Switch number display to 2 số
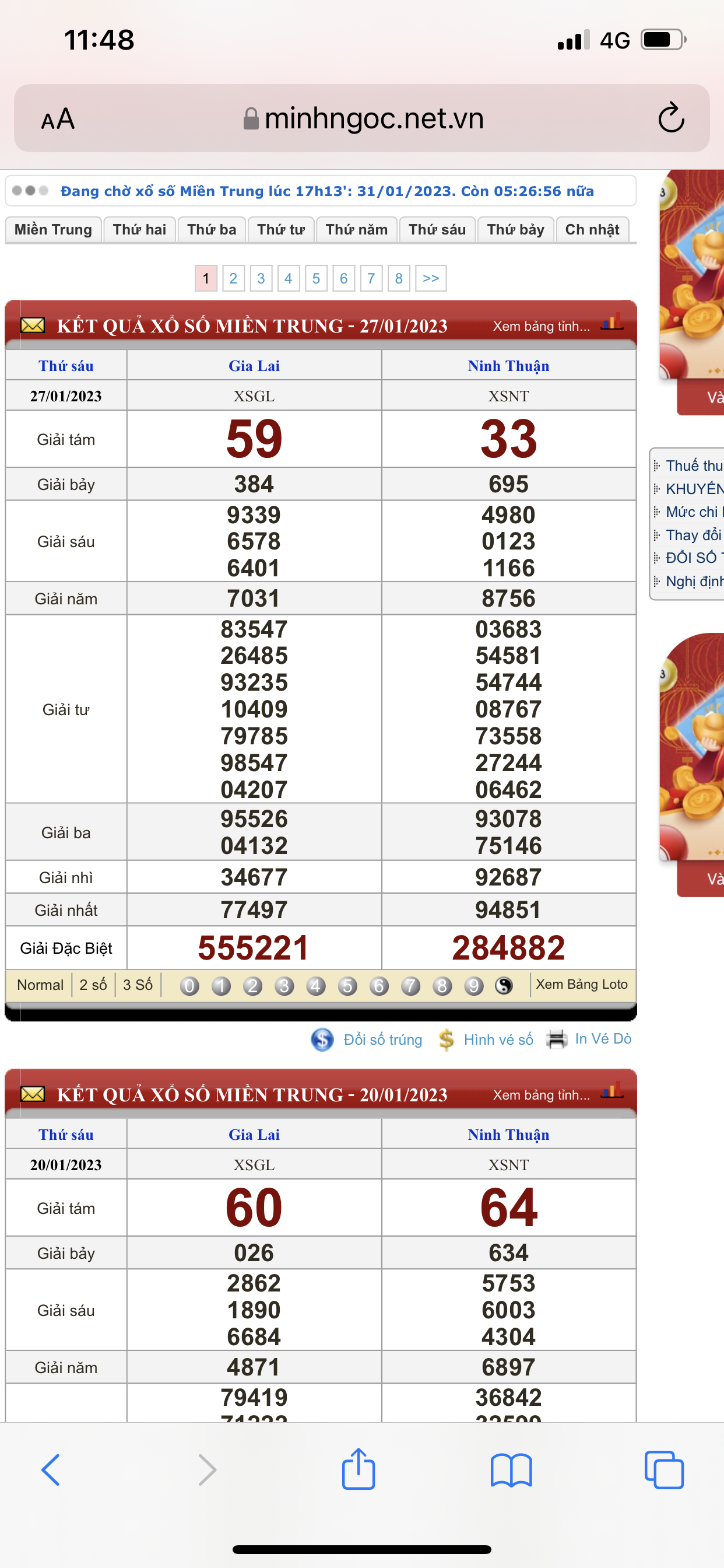Viewport: 724px width, 1568px height. coord(93,985)
